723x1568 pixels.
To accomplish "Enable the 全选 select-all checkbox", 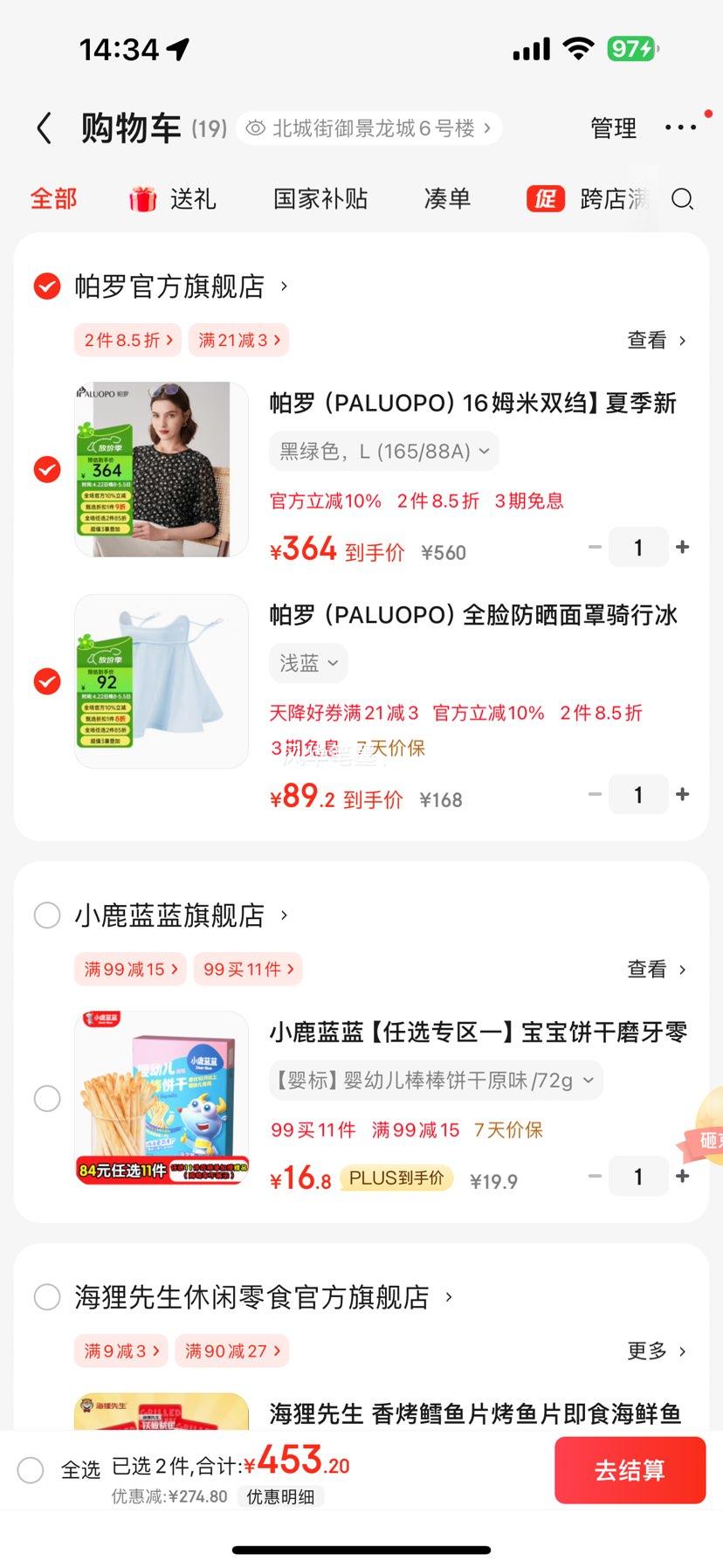I will 31,1470.
